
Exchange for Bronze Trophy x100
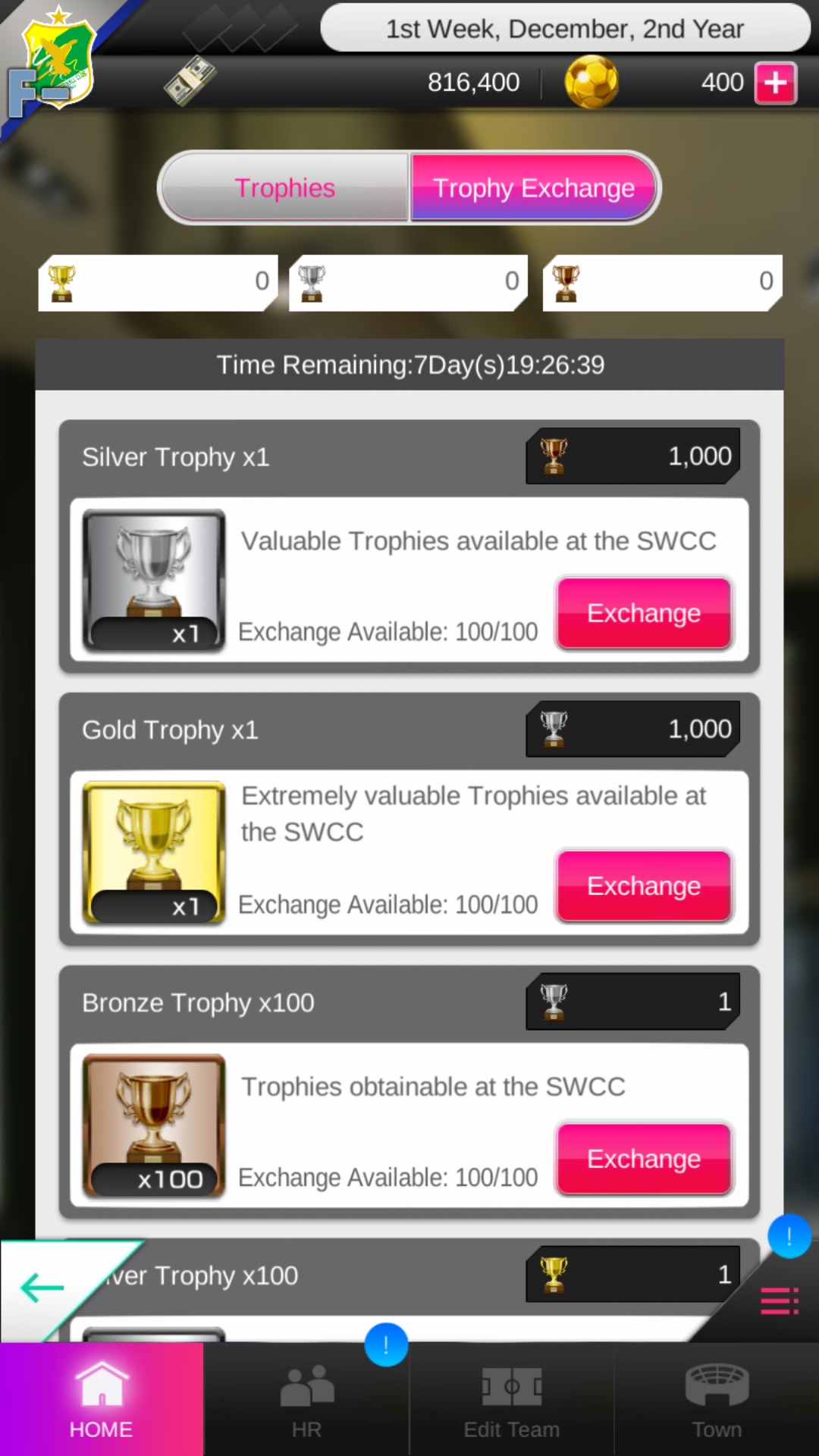tap(644, 1159)
